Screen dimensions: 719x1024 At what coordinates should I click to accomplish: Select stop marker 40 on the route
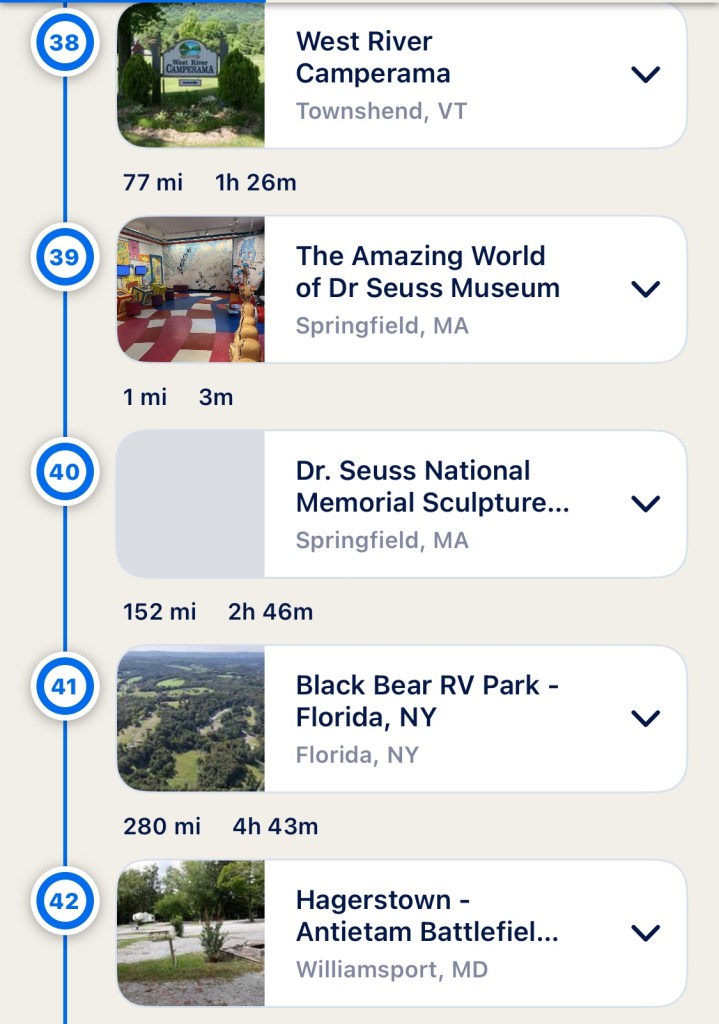pyautogui.click(x=64, y=471)
